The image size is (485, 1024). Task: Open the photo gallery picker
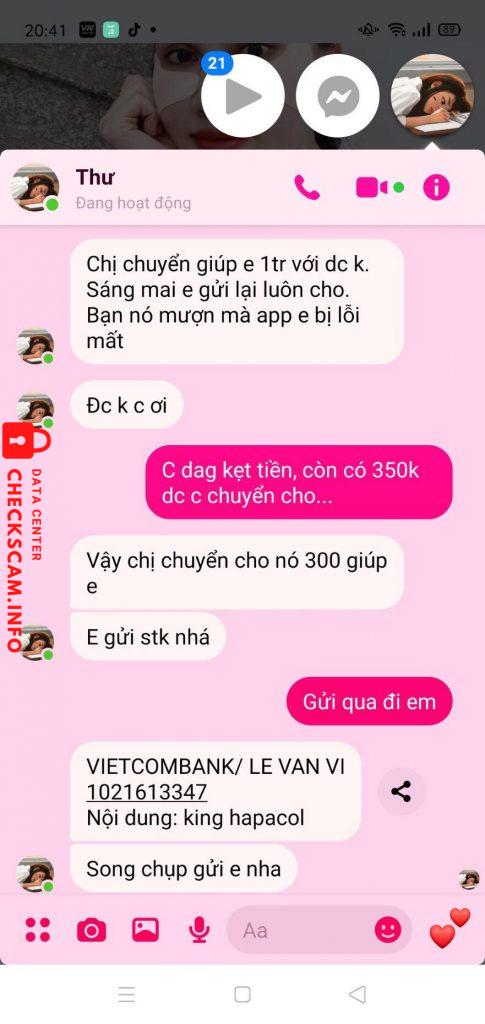[x=146, y=929]
